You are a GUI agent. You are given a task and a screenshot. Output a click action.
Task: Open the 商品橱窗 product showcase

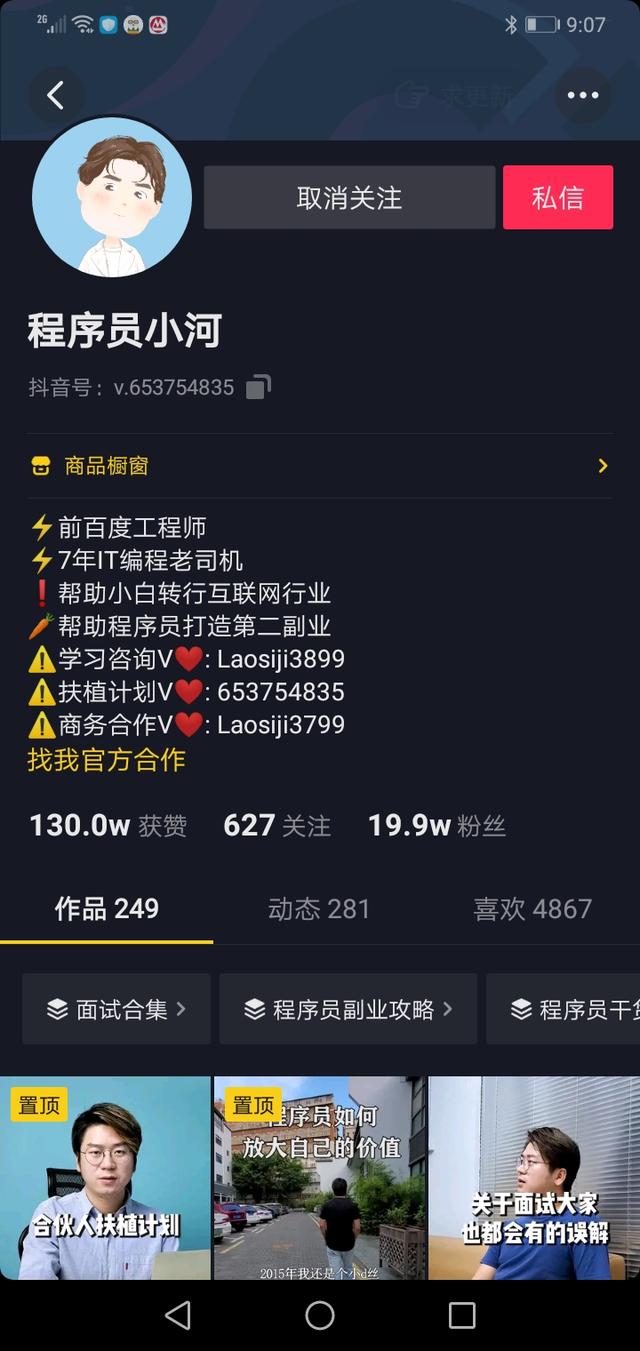[x=320, y=466]
